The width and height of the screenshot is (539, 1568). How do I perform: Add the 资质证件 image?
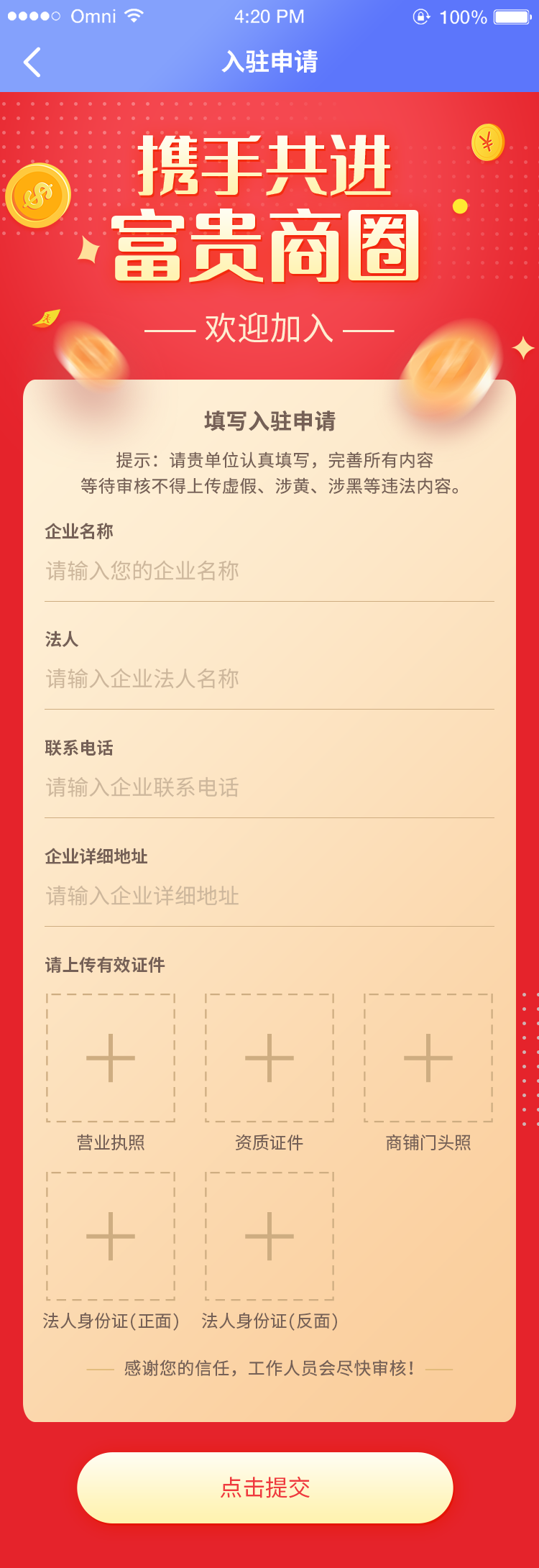(269, 1058)
